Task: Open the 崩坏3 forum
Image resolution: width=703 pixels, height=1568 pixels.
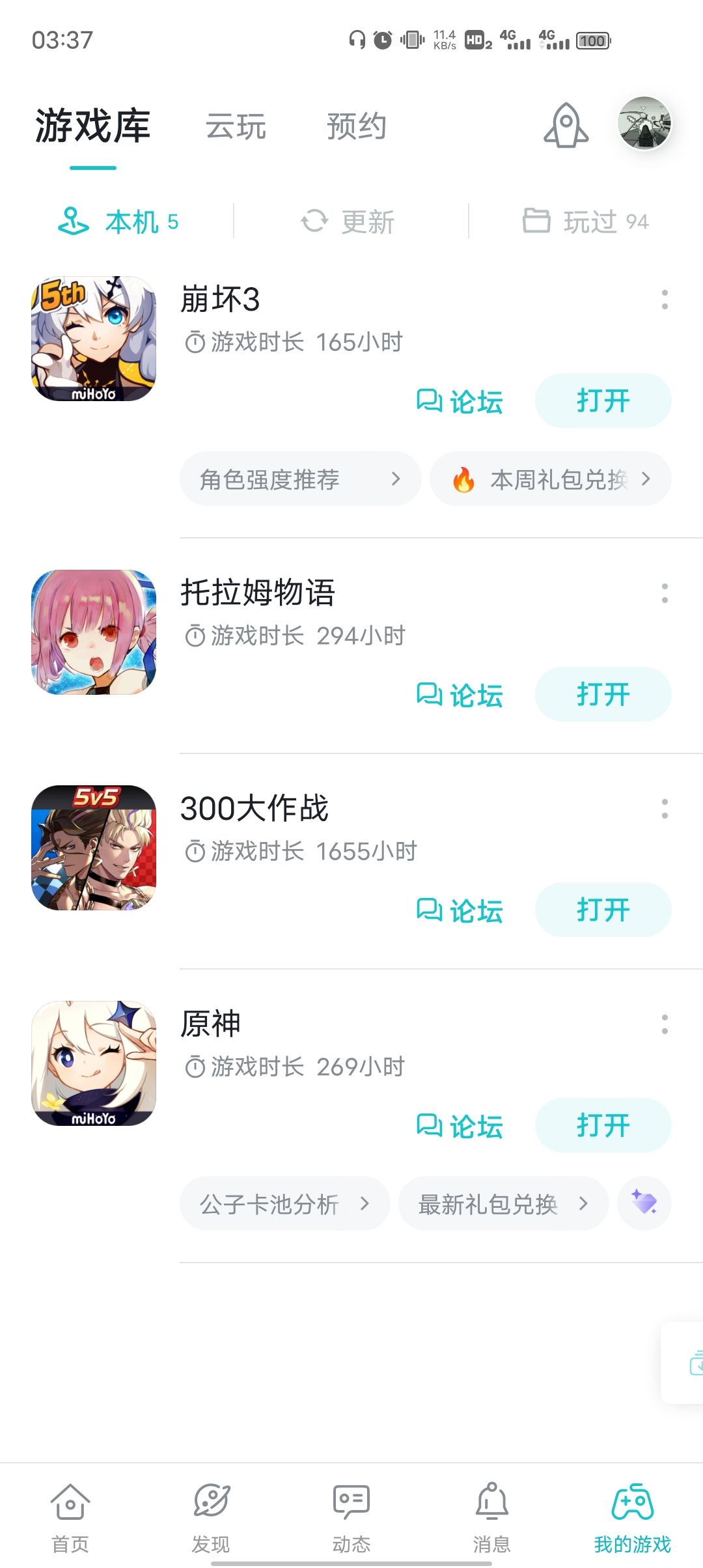Action: click(460, 401)
